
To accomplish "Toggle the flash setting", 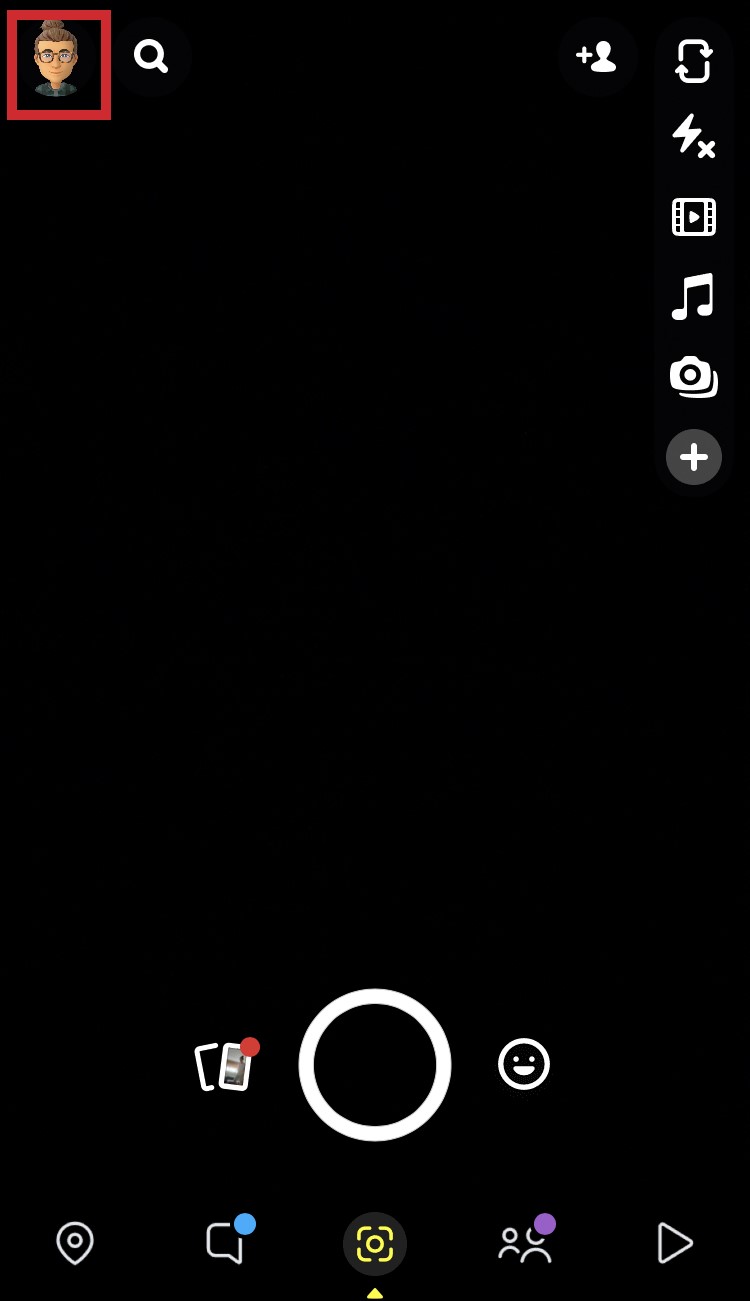I will pyautogui.click(x=693, y=135).
